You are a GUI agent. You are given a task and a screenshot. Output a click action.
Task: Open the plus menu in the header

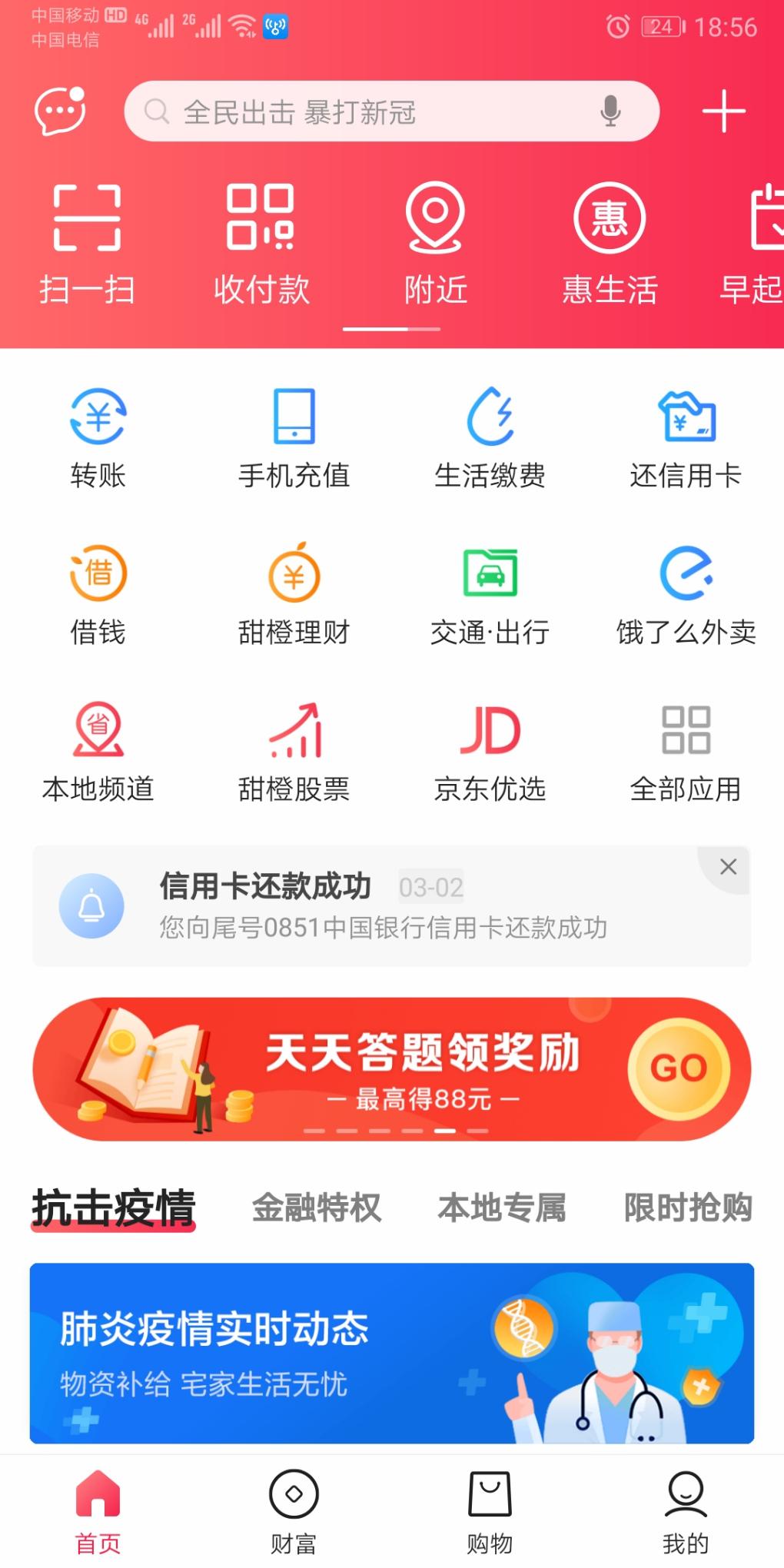pos(723,111)
